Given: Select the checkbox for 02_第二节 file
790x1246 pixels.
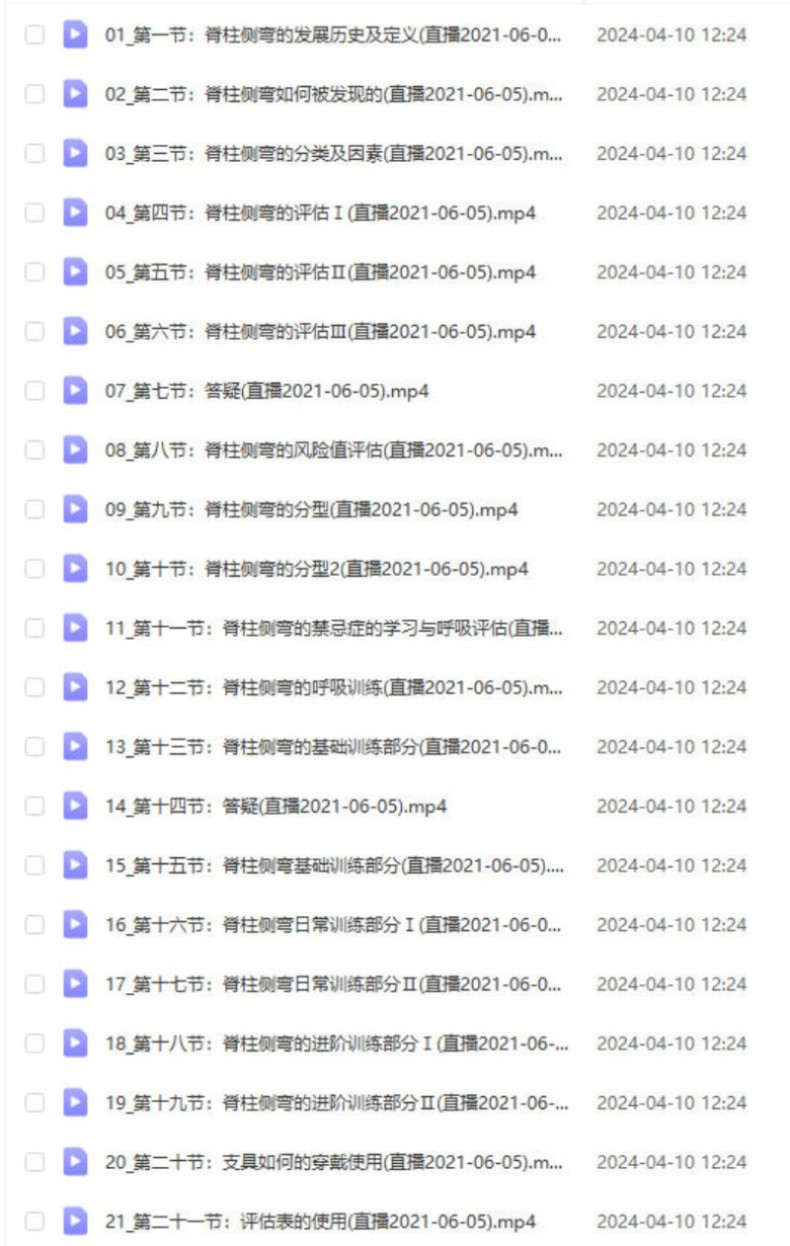Looking at the screenshot, I should tap(35, 94).
